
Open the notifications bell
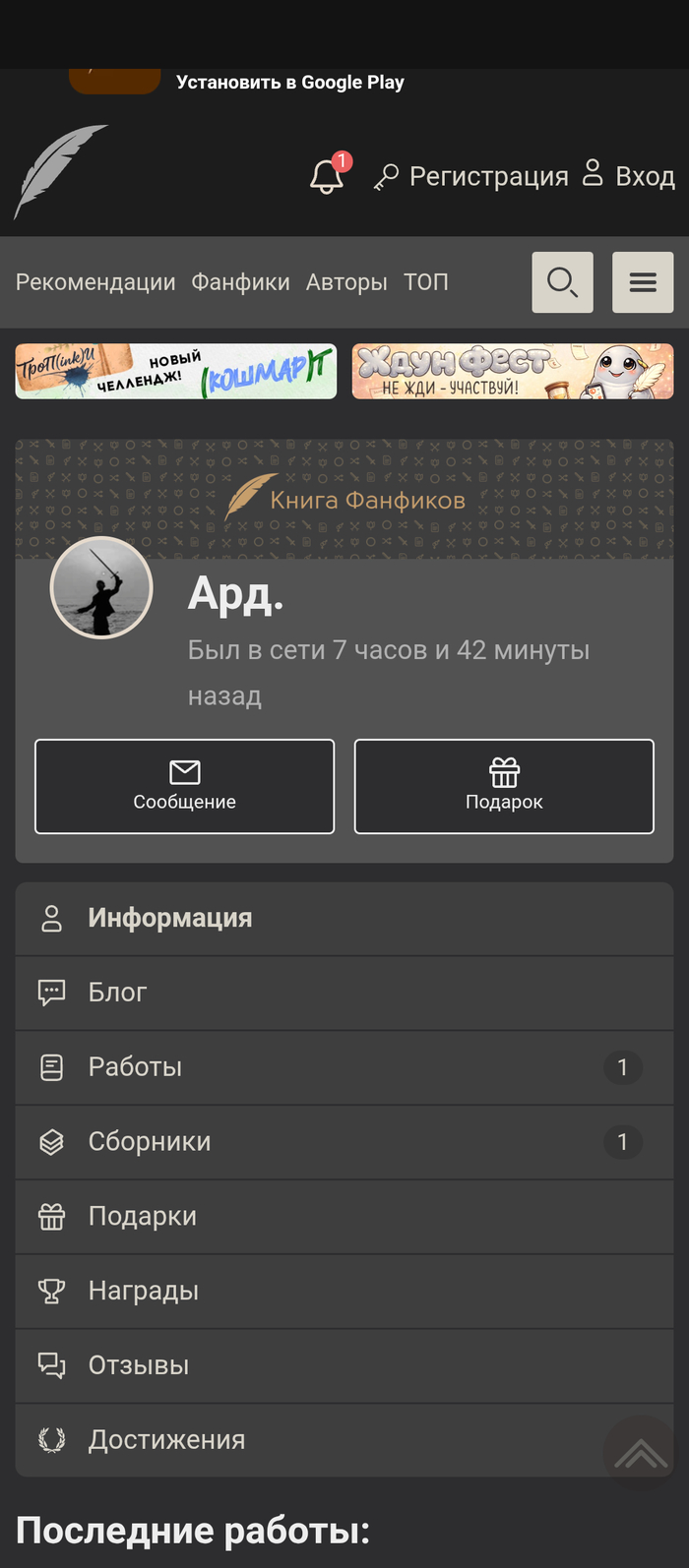327,177
